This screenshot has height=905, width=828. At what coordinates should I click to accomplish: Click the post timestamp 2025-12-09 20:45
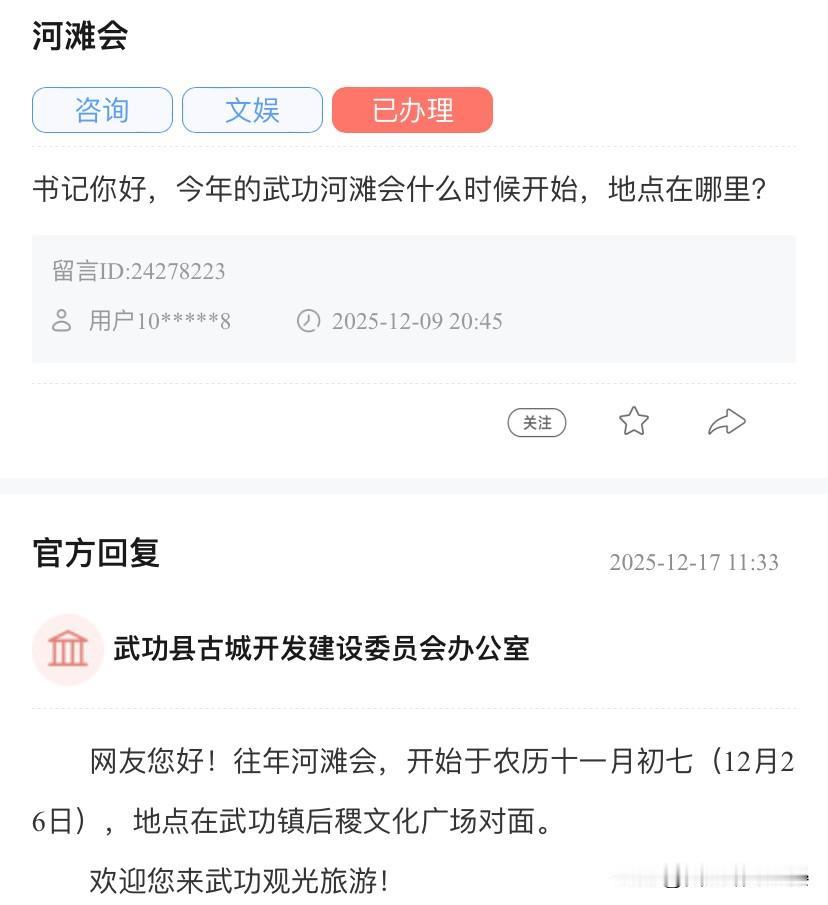416,321
